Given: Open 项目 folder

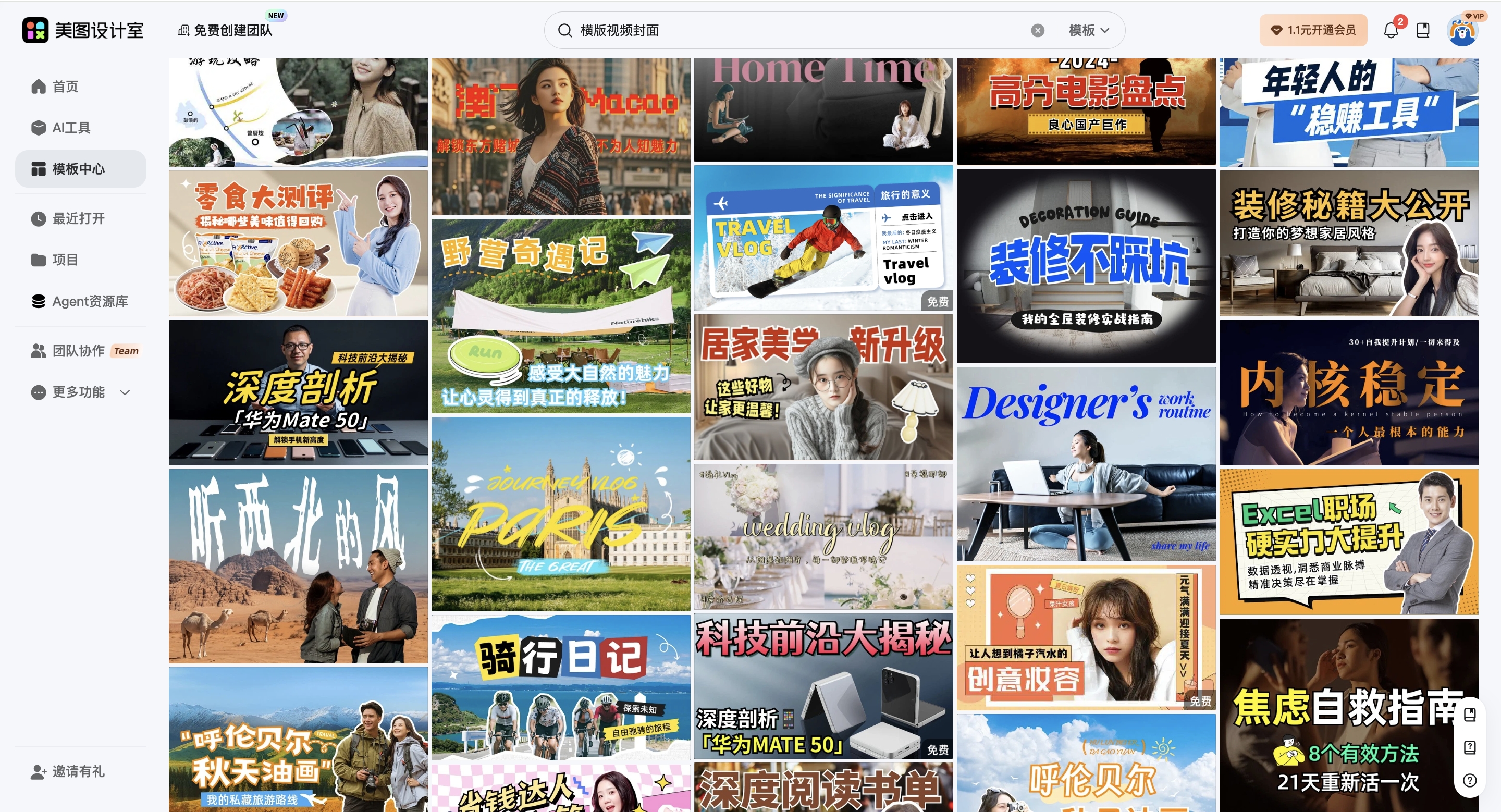Looking at the screenshot, I should 65,260.
